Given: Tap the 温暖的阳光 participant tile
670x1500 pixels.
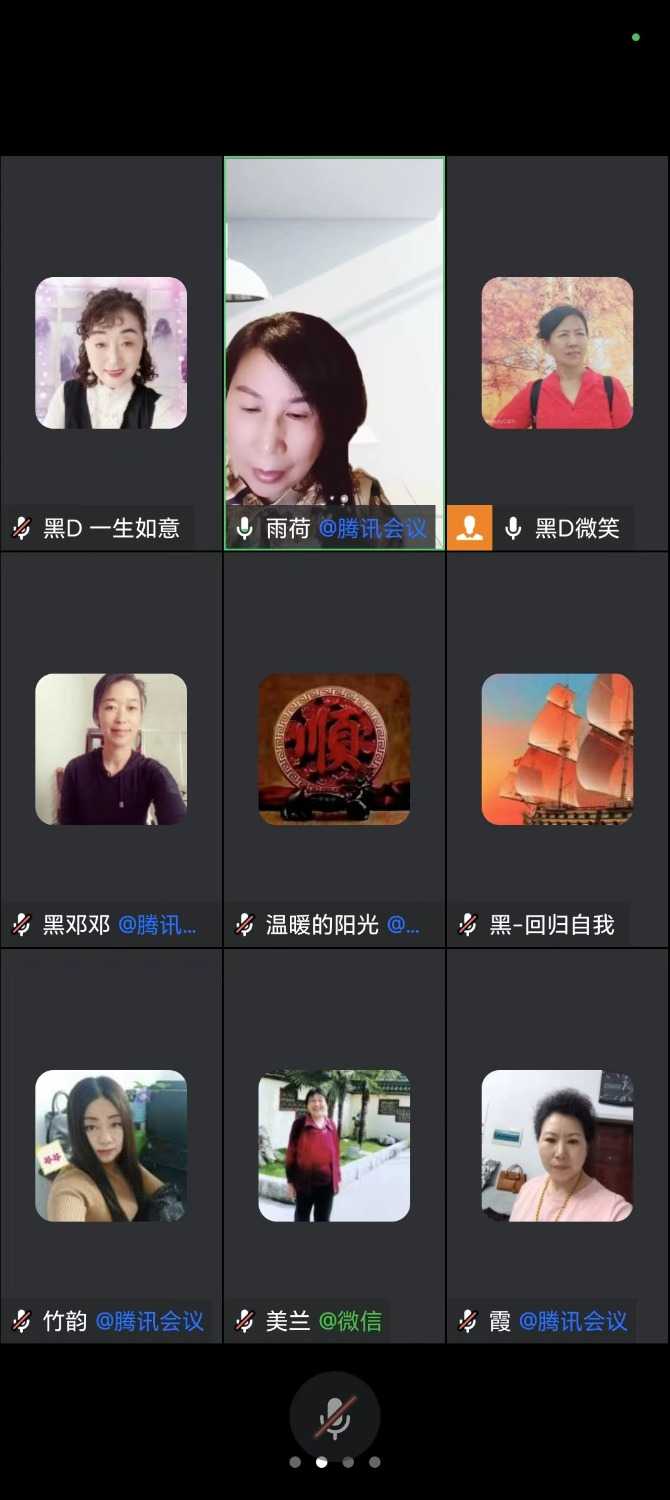Looking at the screenshot, I should 334,749.
